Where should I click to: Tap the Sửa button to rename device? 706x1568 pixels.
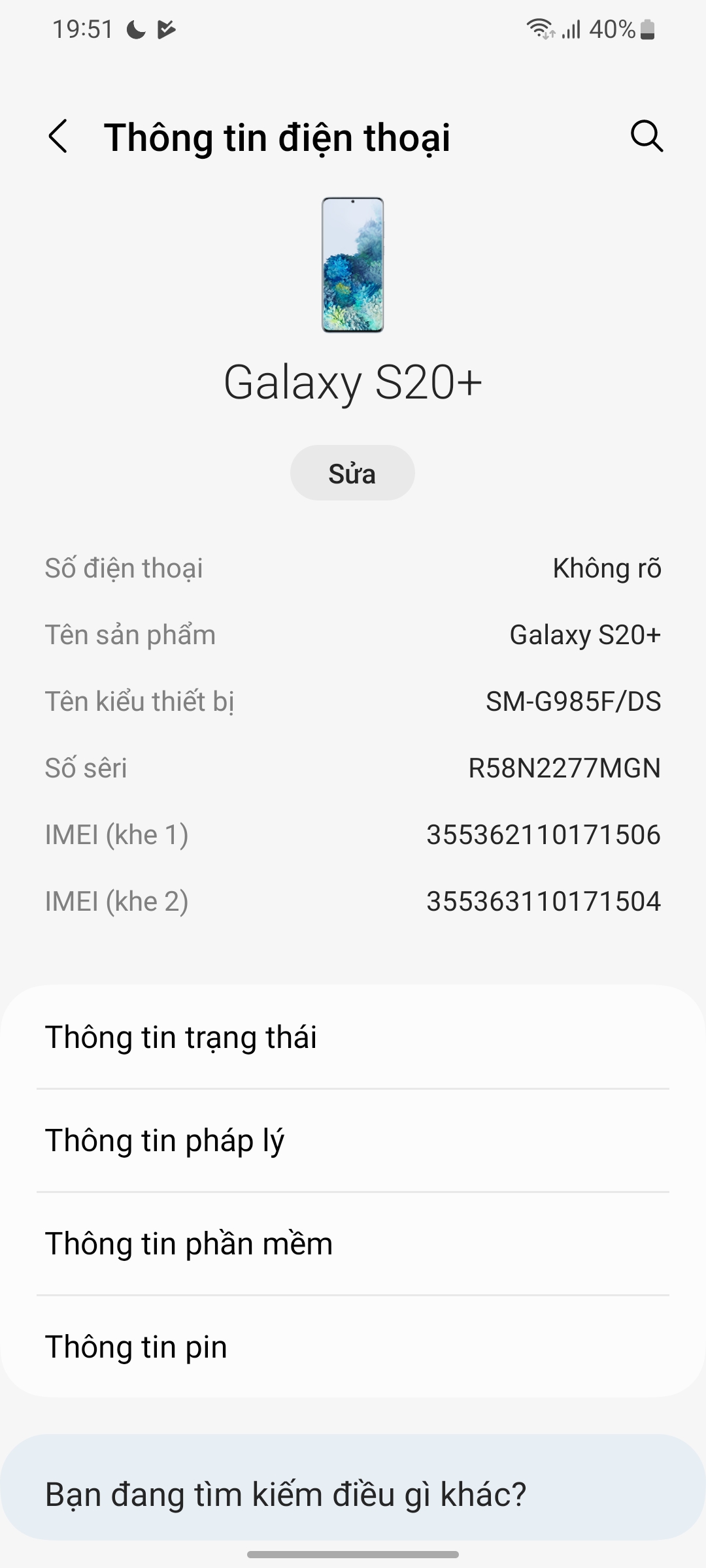click(x=352, y=473)
